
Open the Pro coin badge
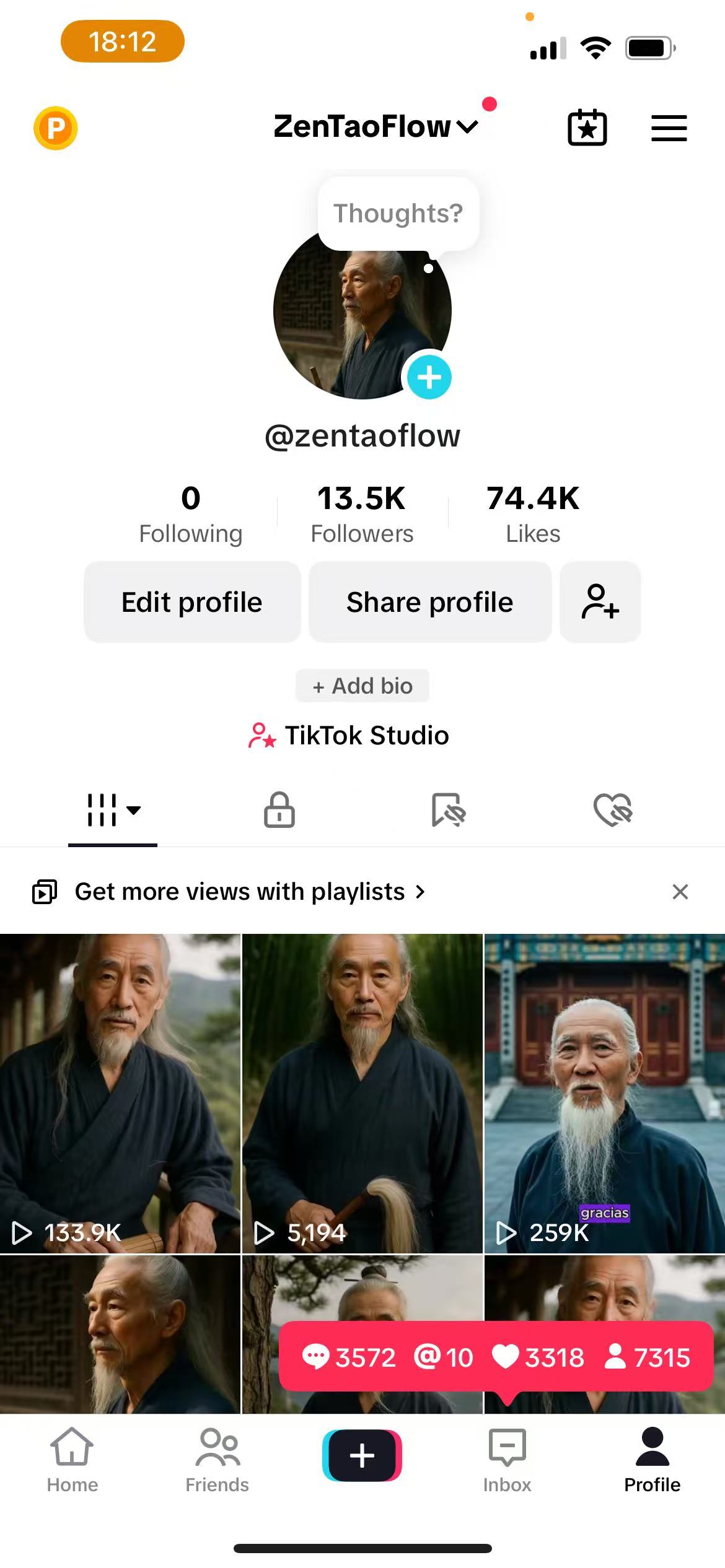click(x=56, y=128)
